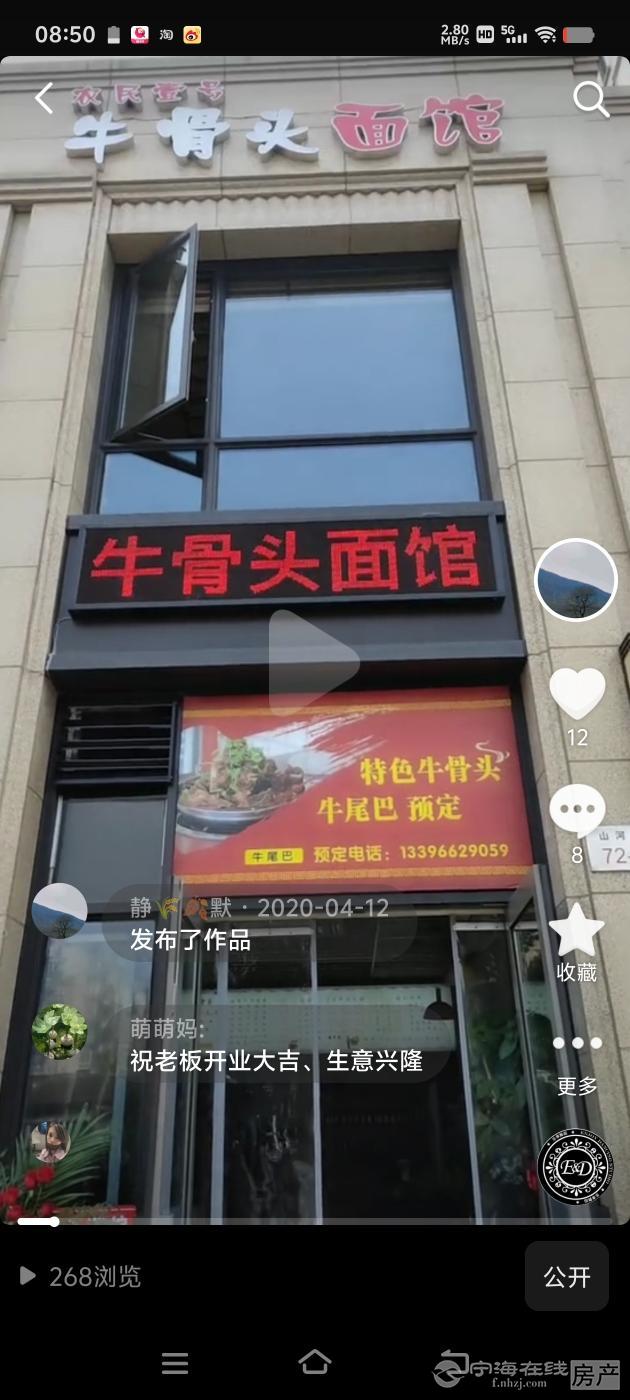The width and height of the screenshot is (630, 1400).
Task: Go back using the top-left arrow
Action: tap(43, 98)
